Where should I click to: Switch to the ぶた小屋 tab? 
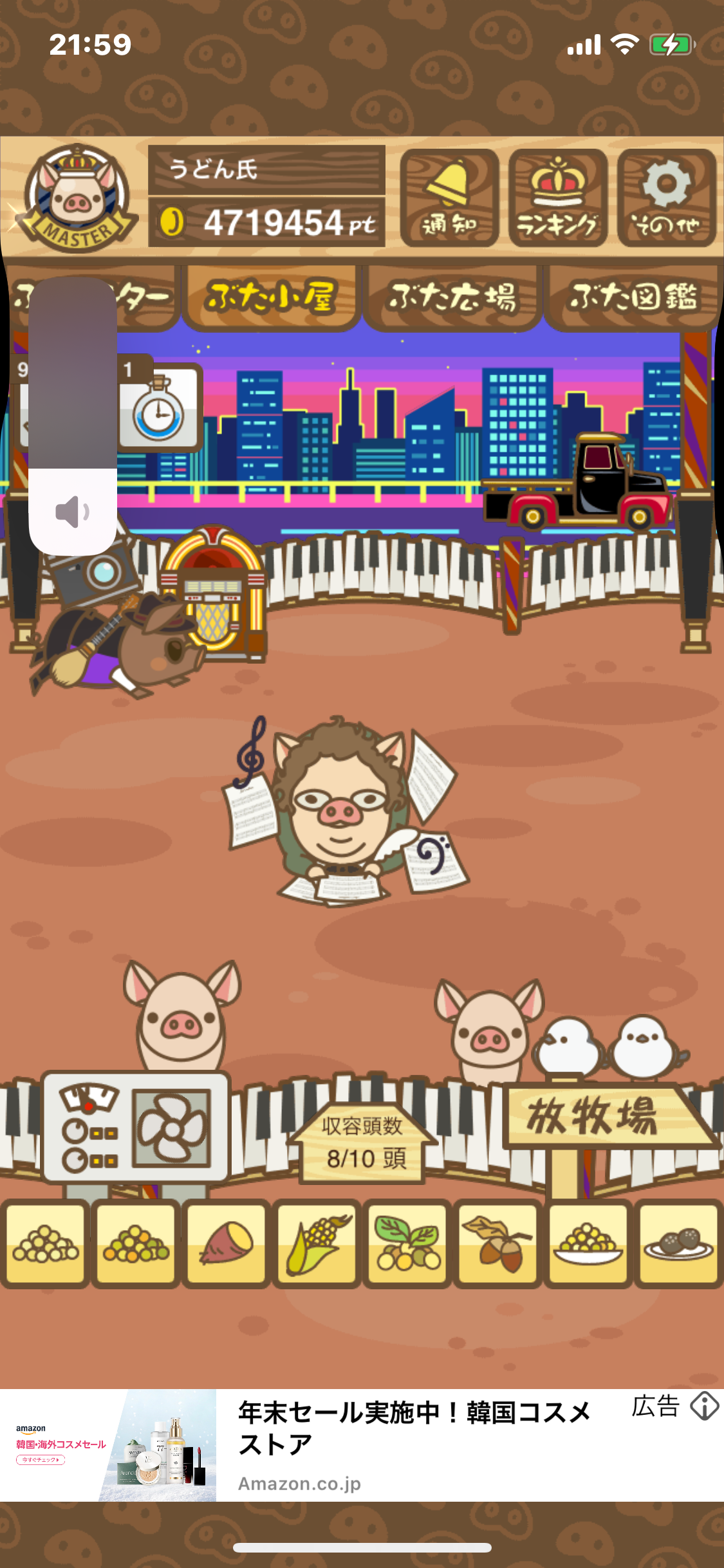coord(270,297)
